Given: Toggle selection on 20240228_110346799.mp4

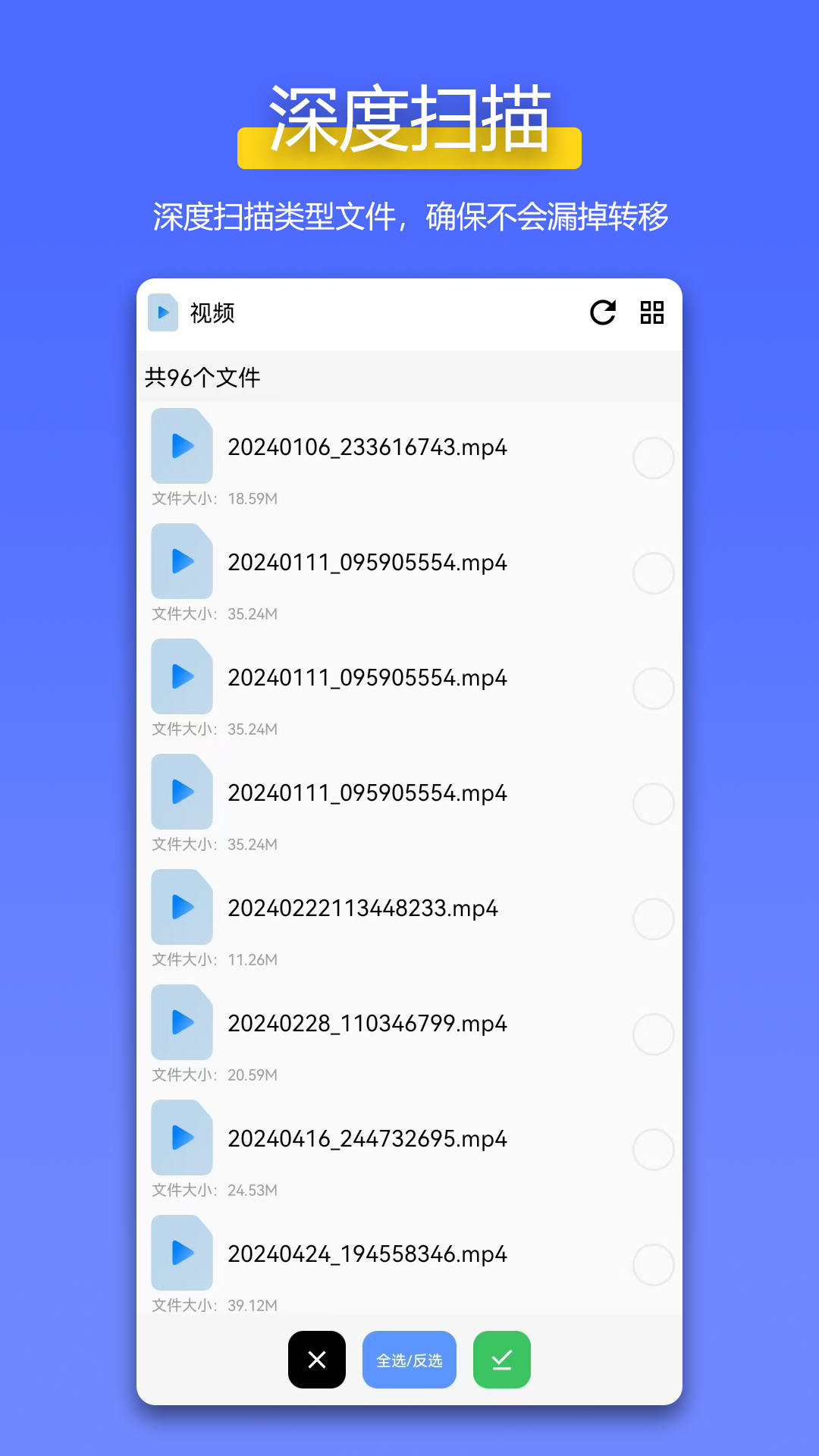Looking at the screenshot, I should coord(653,1033).
